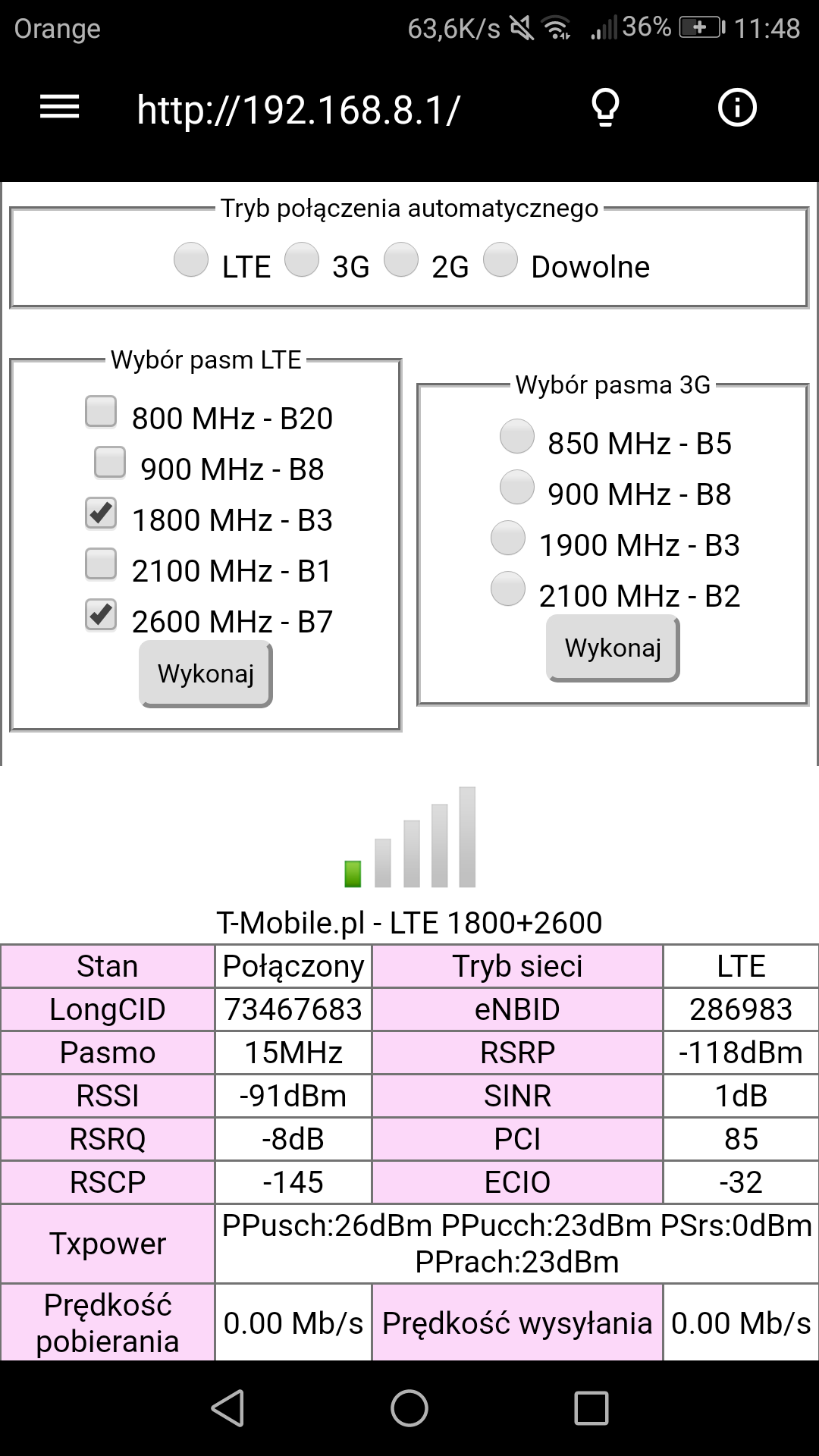The width and height of the screenshot is (819, 1456).
Task: Go to the home screen
Action: point(409,1408)
